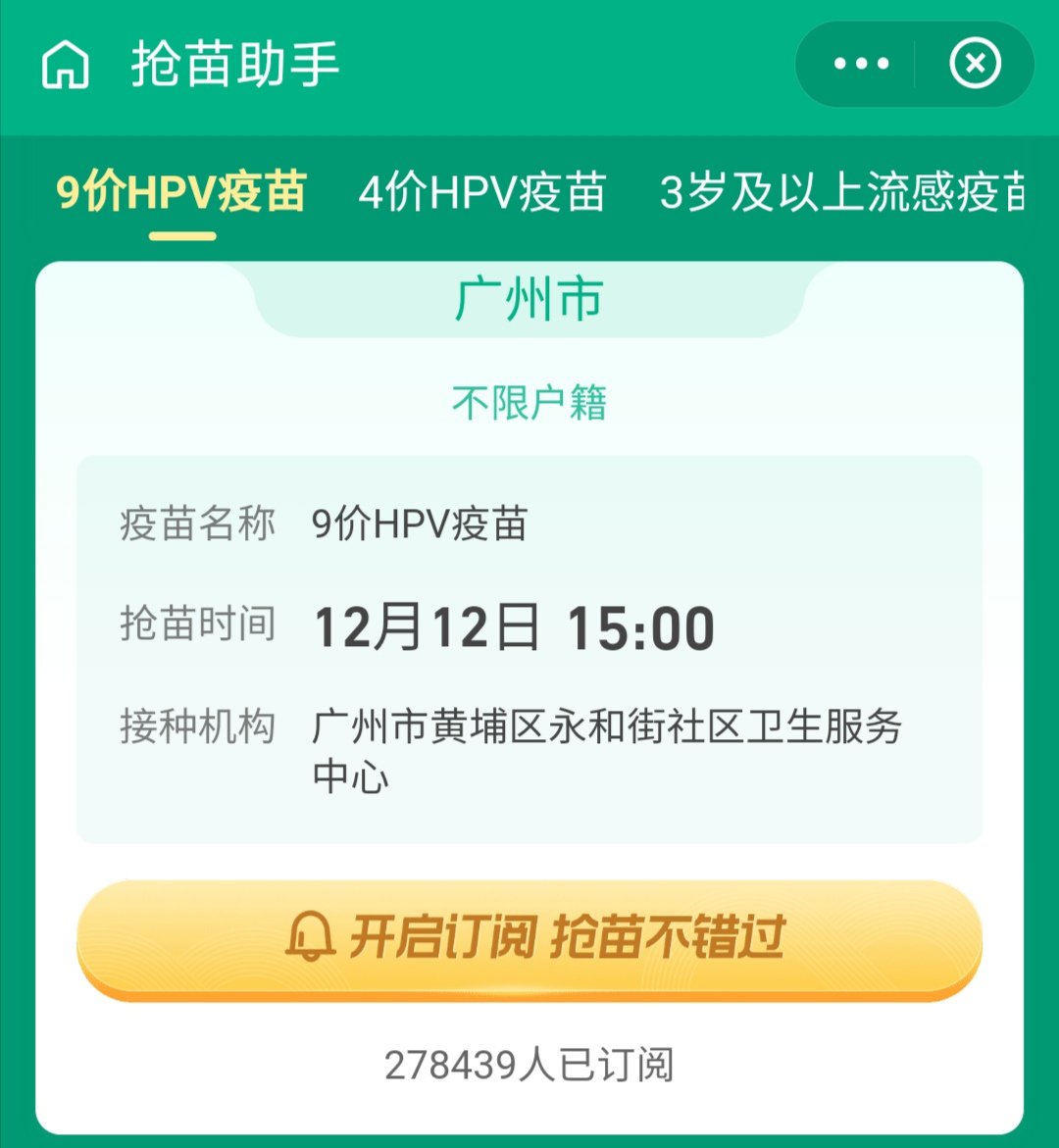The height and width of the screenshot is (1148, 1059).
Task: Select the 9价HPV疫苗 tab
Action: 181,192
